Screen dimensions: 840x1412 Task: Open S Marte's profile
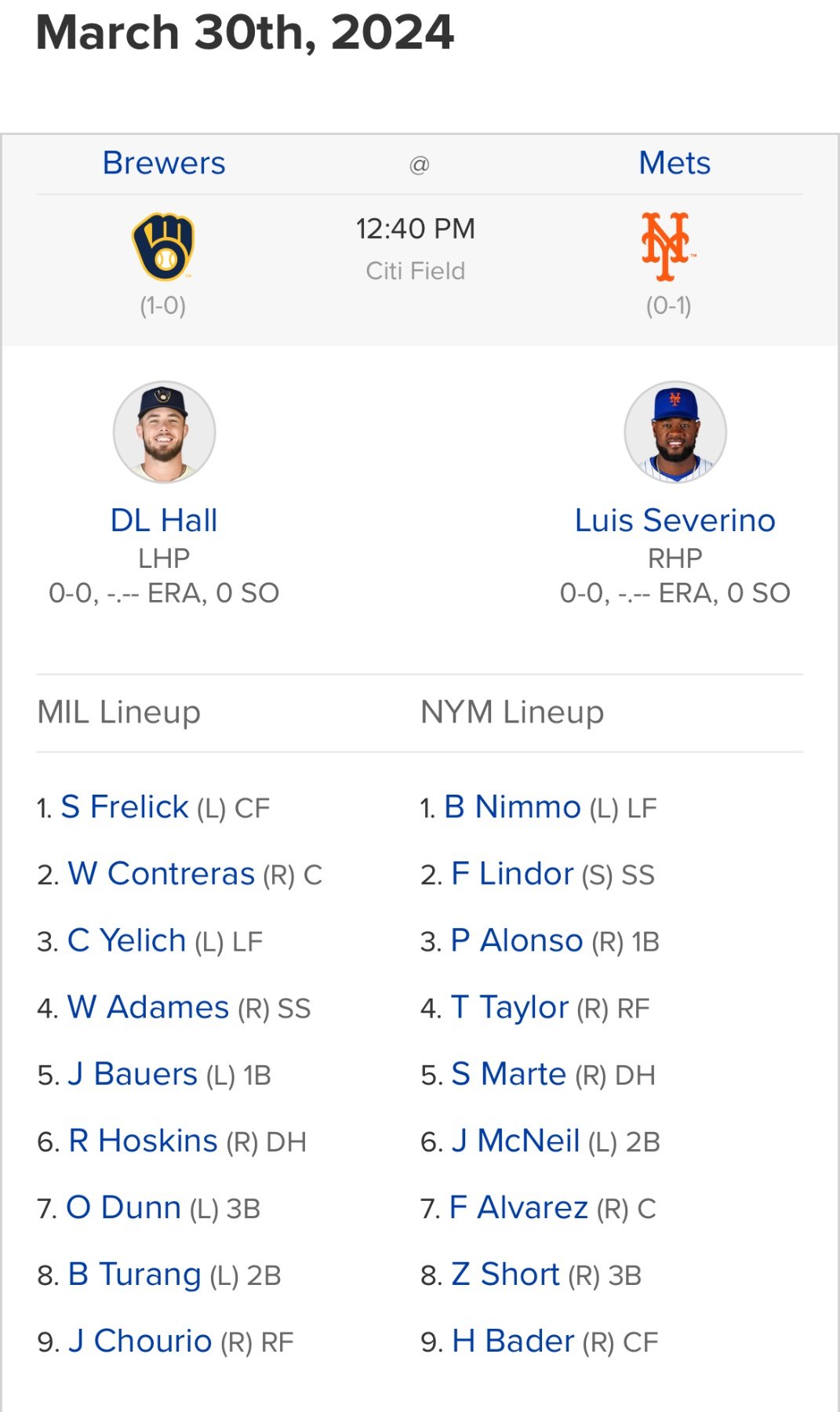[508, 1074]
